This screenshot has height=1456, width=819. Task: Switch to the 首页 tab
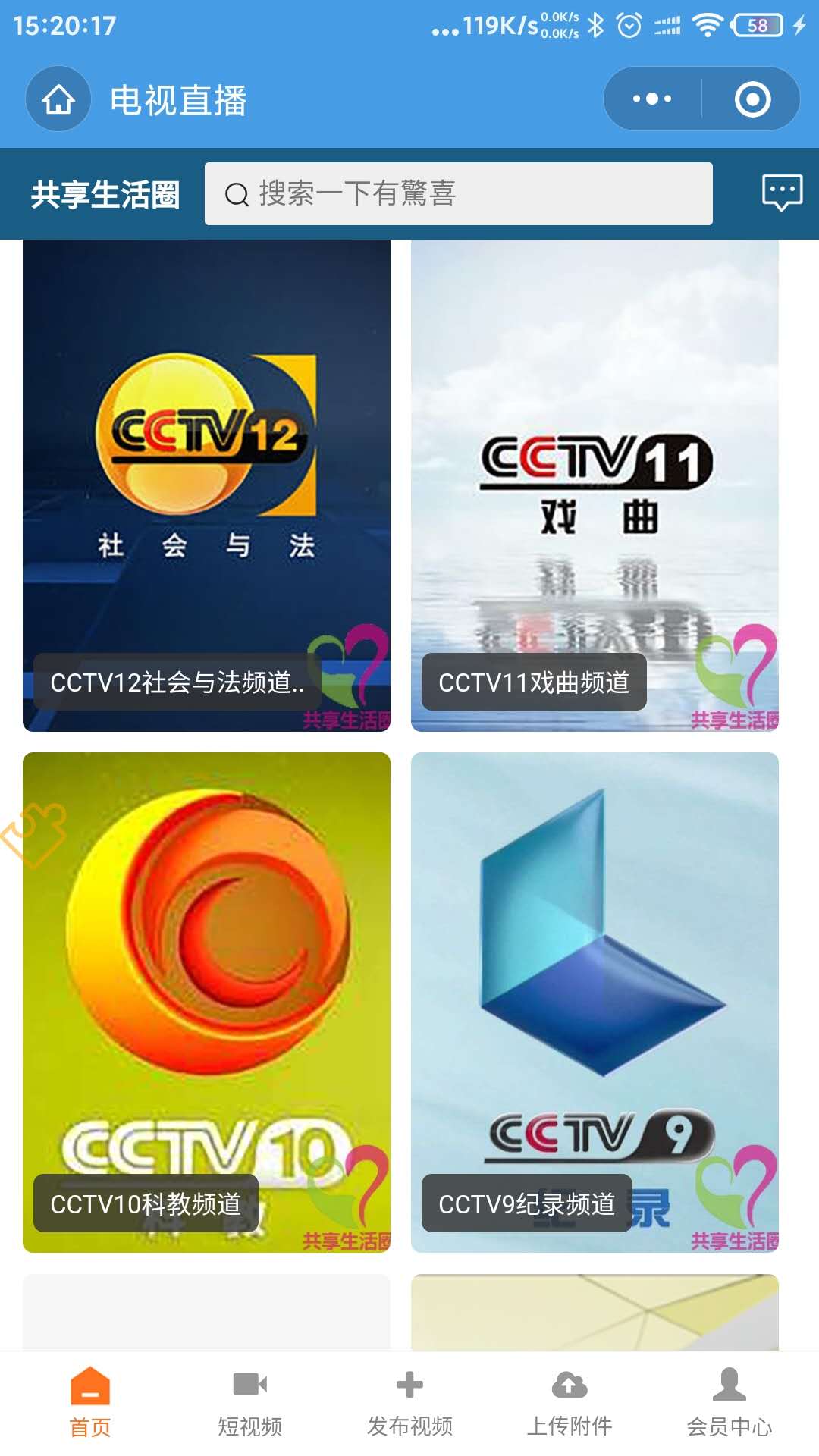pyautogui.click(x=90, y=1403)
